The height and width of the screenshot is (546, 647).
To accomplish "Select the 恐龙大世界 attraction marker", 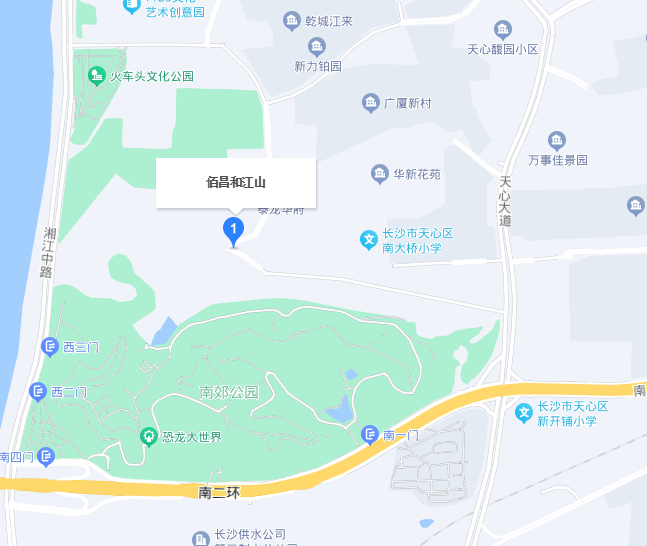I will click(149, 436).
